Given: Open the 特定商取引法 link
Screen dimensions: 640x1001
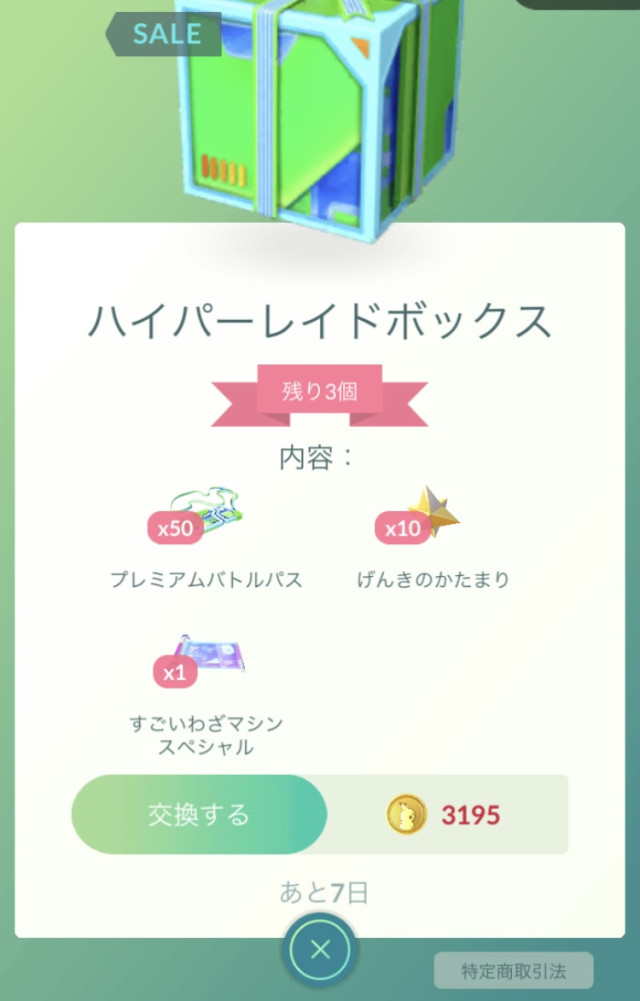Looking at the screenshot, I should (513, 970).
